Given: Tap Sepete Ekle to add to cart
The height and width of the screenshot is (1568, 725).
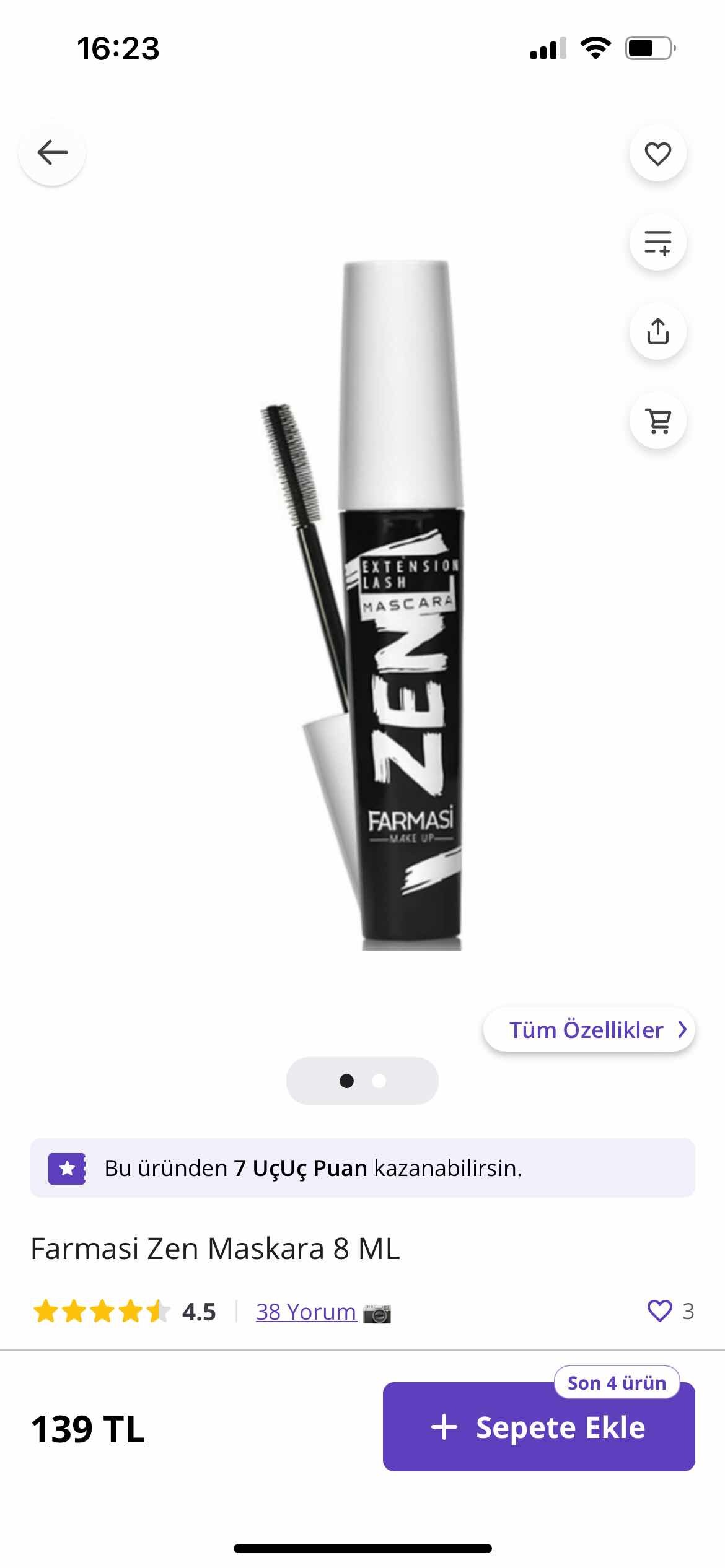Looking at the screenshot, I should tap(538, 1427).
